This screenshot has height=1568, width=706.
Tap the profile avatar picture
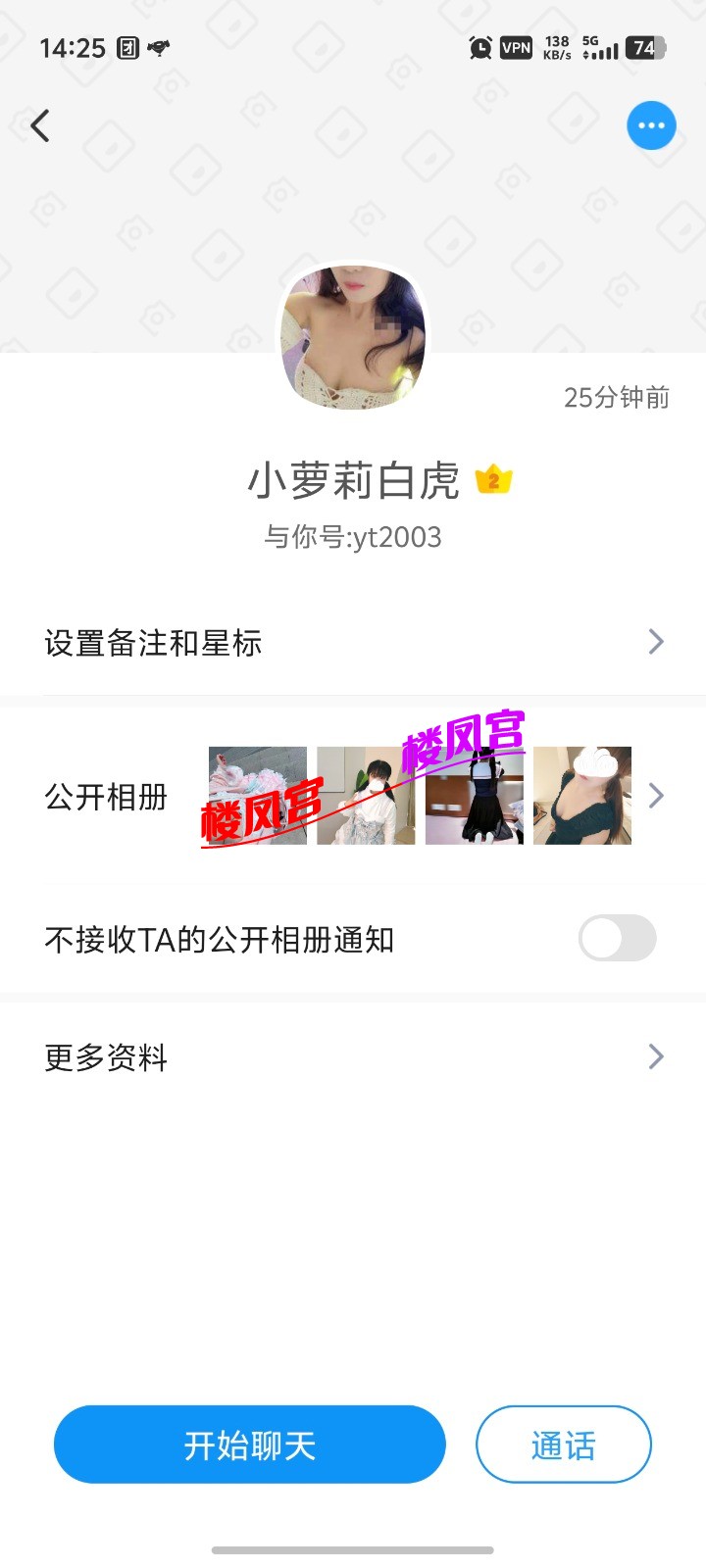point(353,336)
